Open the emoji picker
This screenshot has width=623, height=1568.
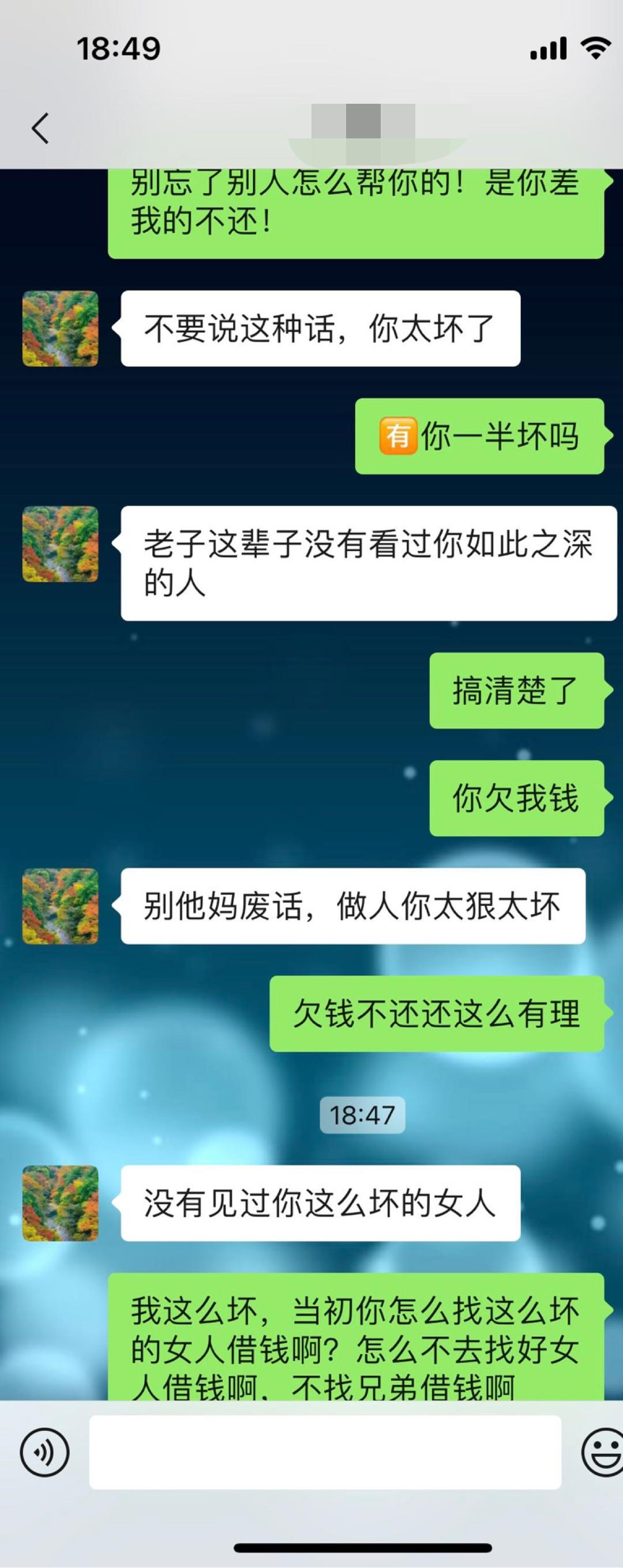[602, 1452]
